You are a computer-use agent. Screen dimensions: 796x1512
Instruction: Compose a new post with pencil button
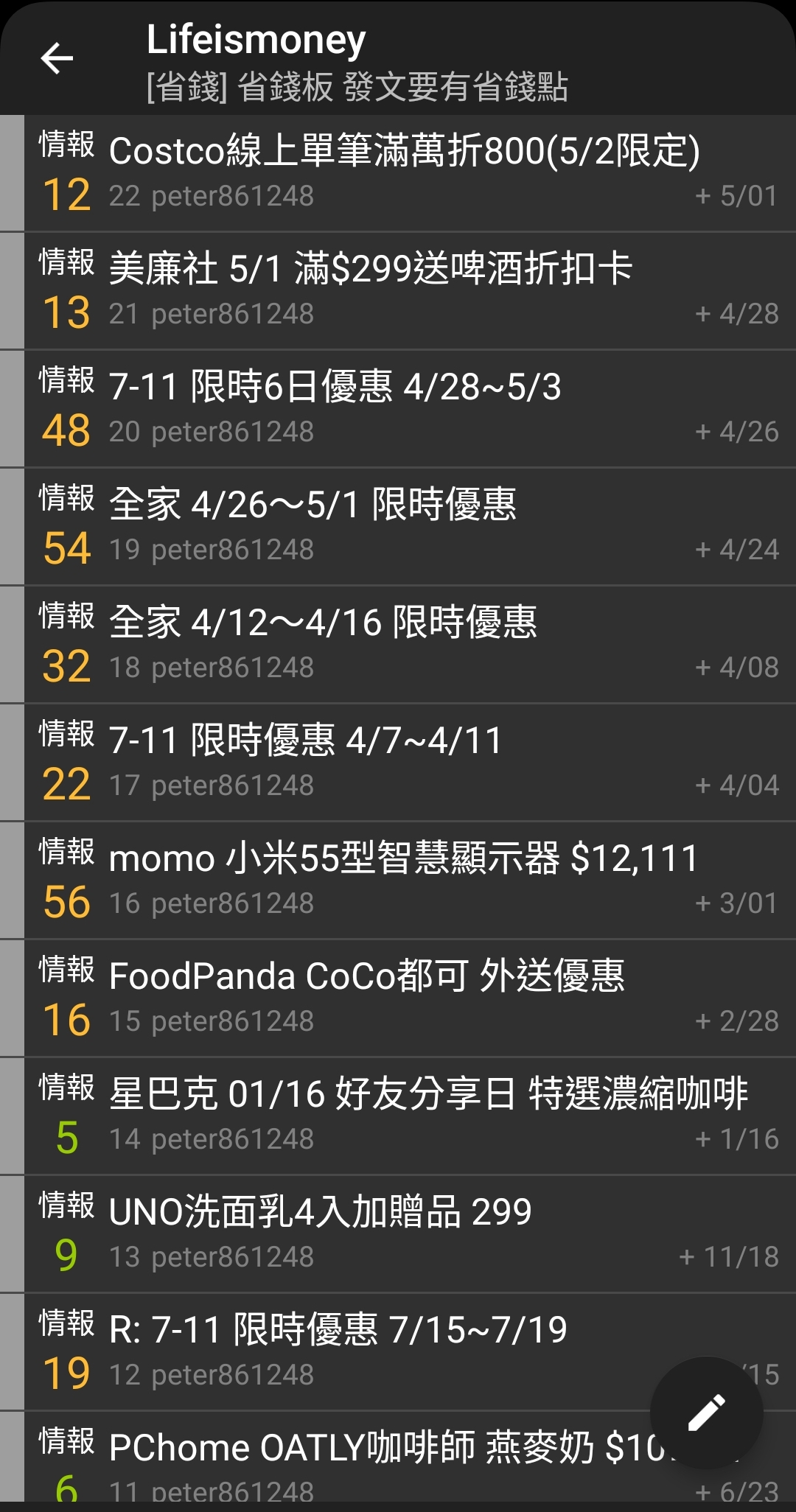[706, 1413]
